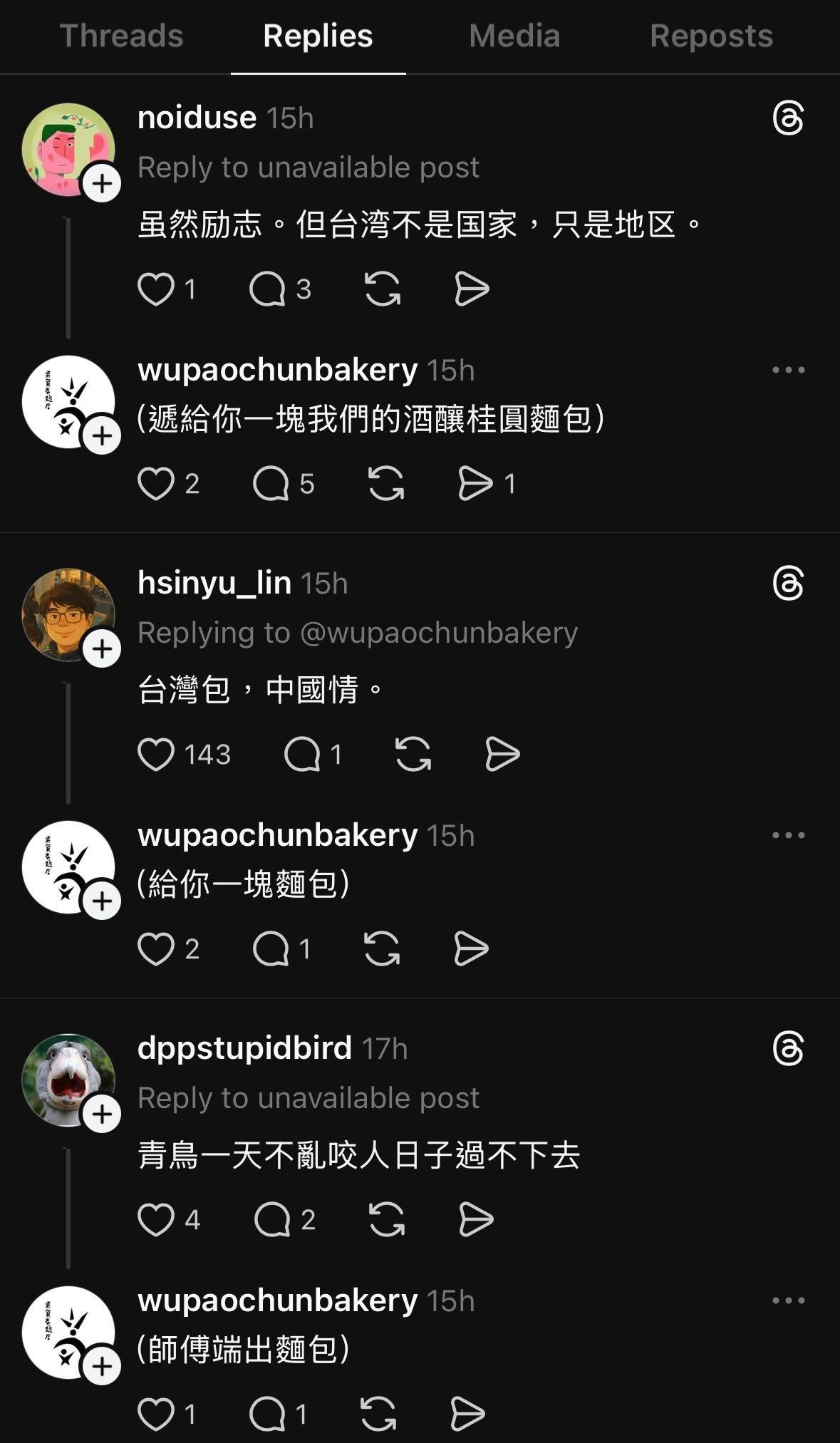Share the 酒釀桂圓麵包 reply
The width and height of the screenshot is (840, 1443).
[475, 484]
